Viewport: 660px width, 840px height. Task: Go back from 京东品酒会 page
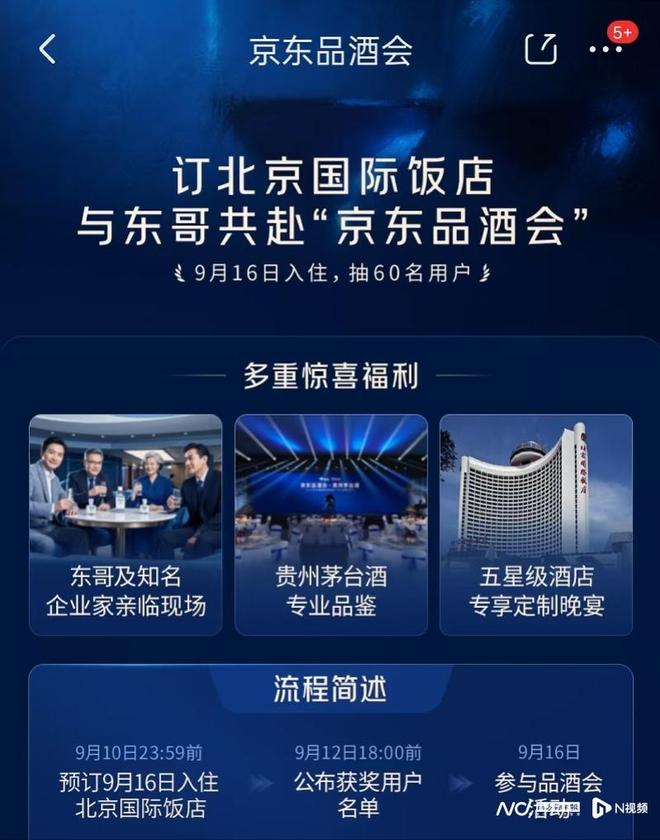(x=47, y=49)
